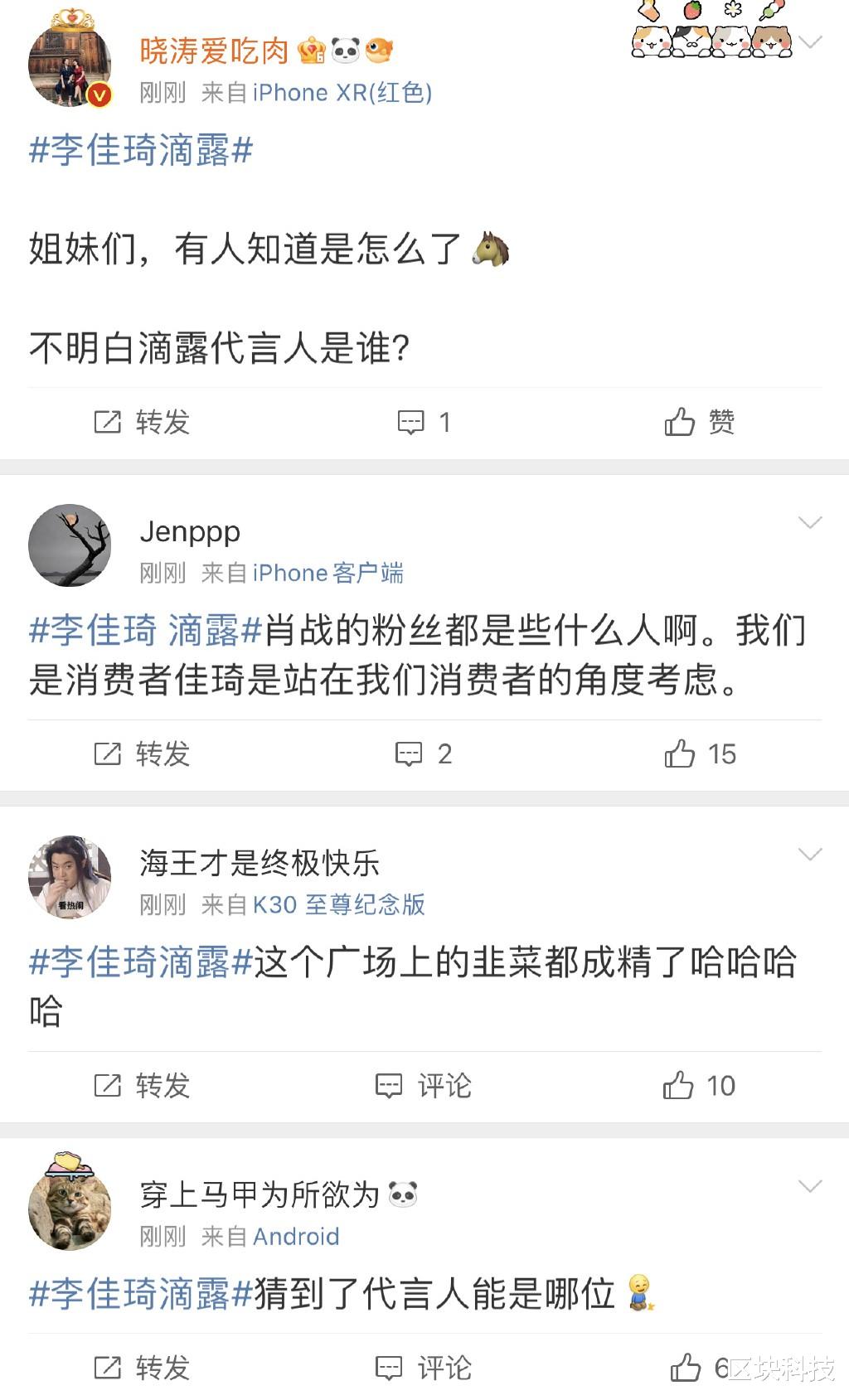Expand the chevron on 晓涛爱吃肉's post

[808, 41]
